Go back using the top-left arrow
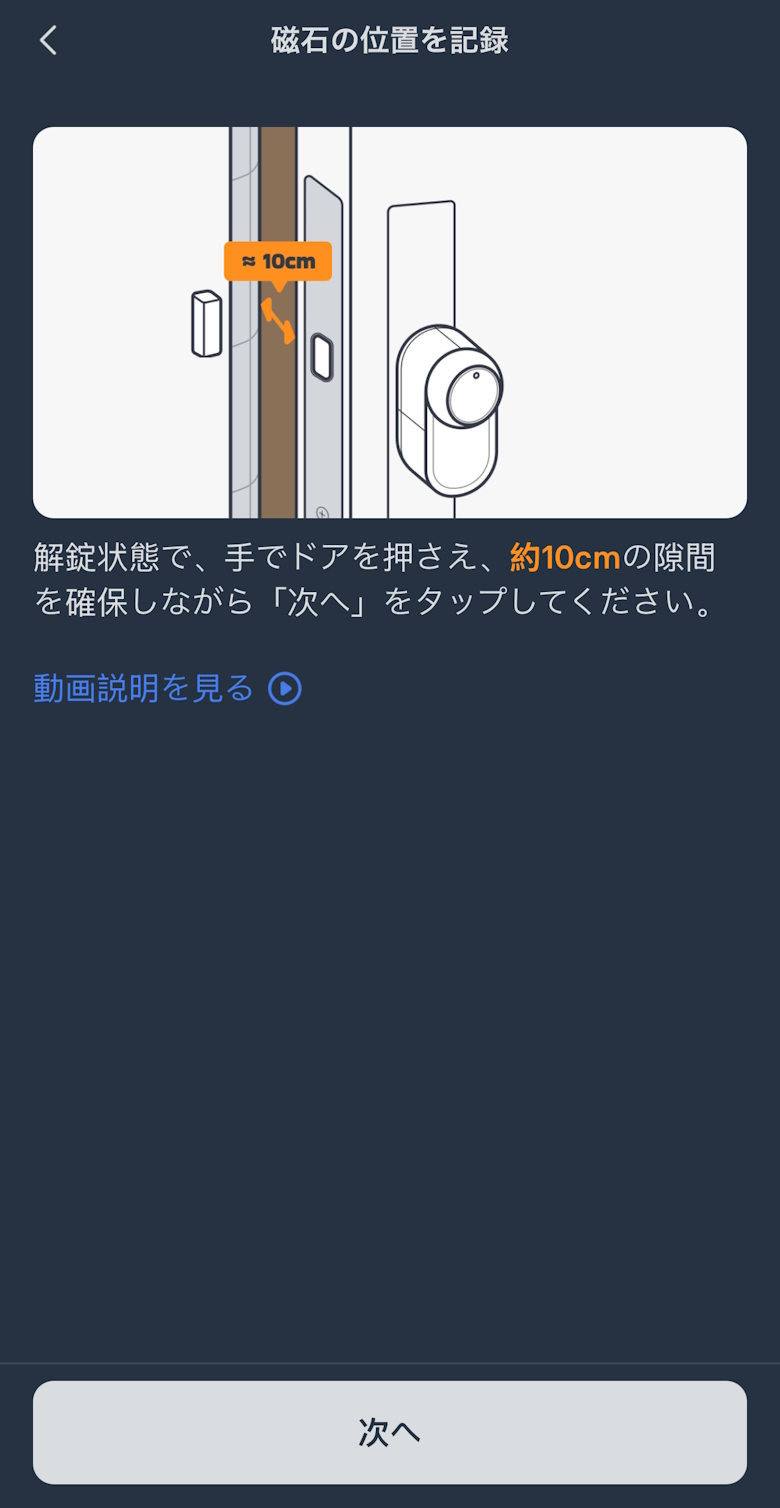The width and height of the screenshot is (780, 1508). [x=48, y=41]
